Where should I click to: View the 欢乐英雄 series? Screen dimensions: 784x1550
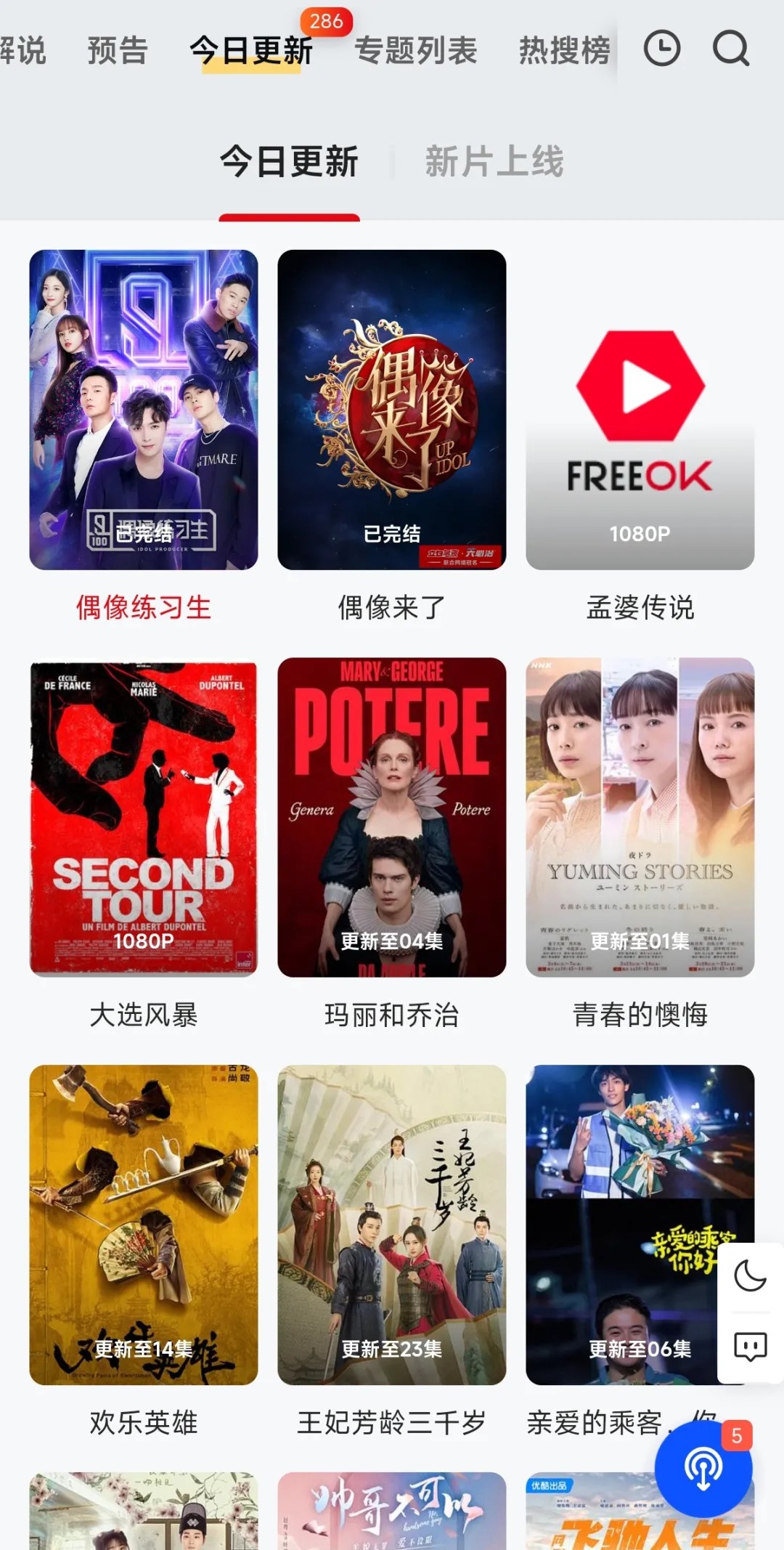pos(144,1225)
